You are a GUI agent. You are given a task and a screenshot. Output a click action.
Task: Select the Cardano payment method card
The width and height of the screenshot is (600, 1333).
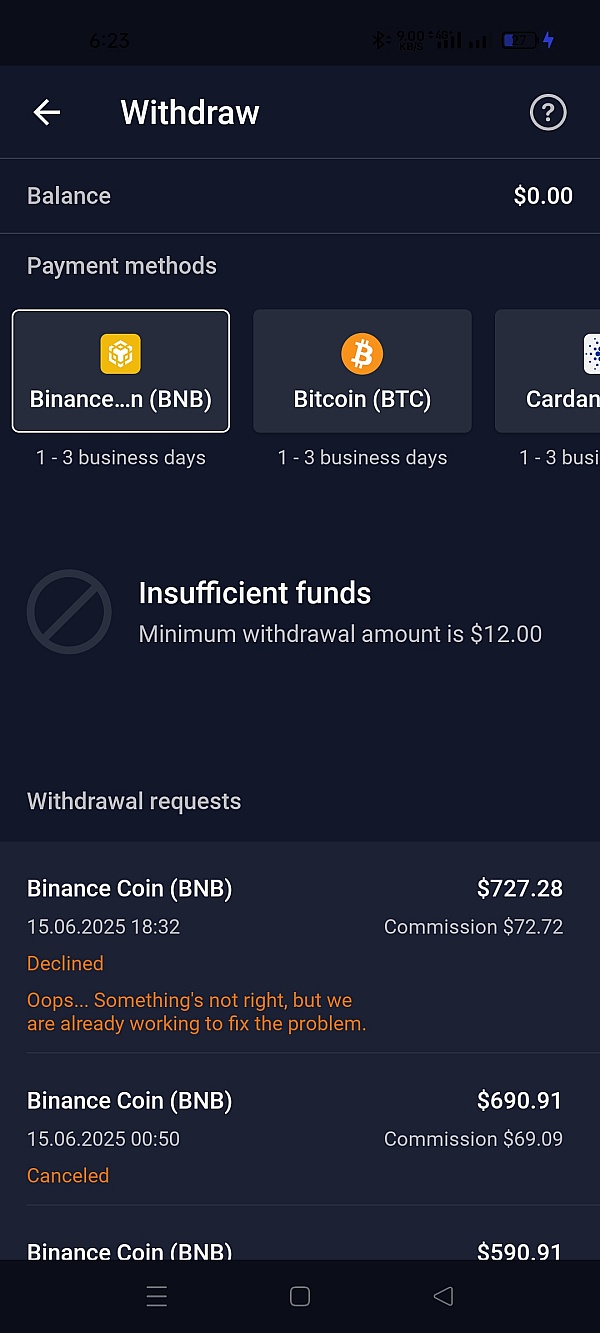point(547,371)
